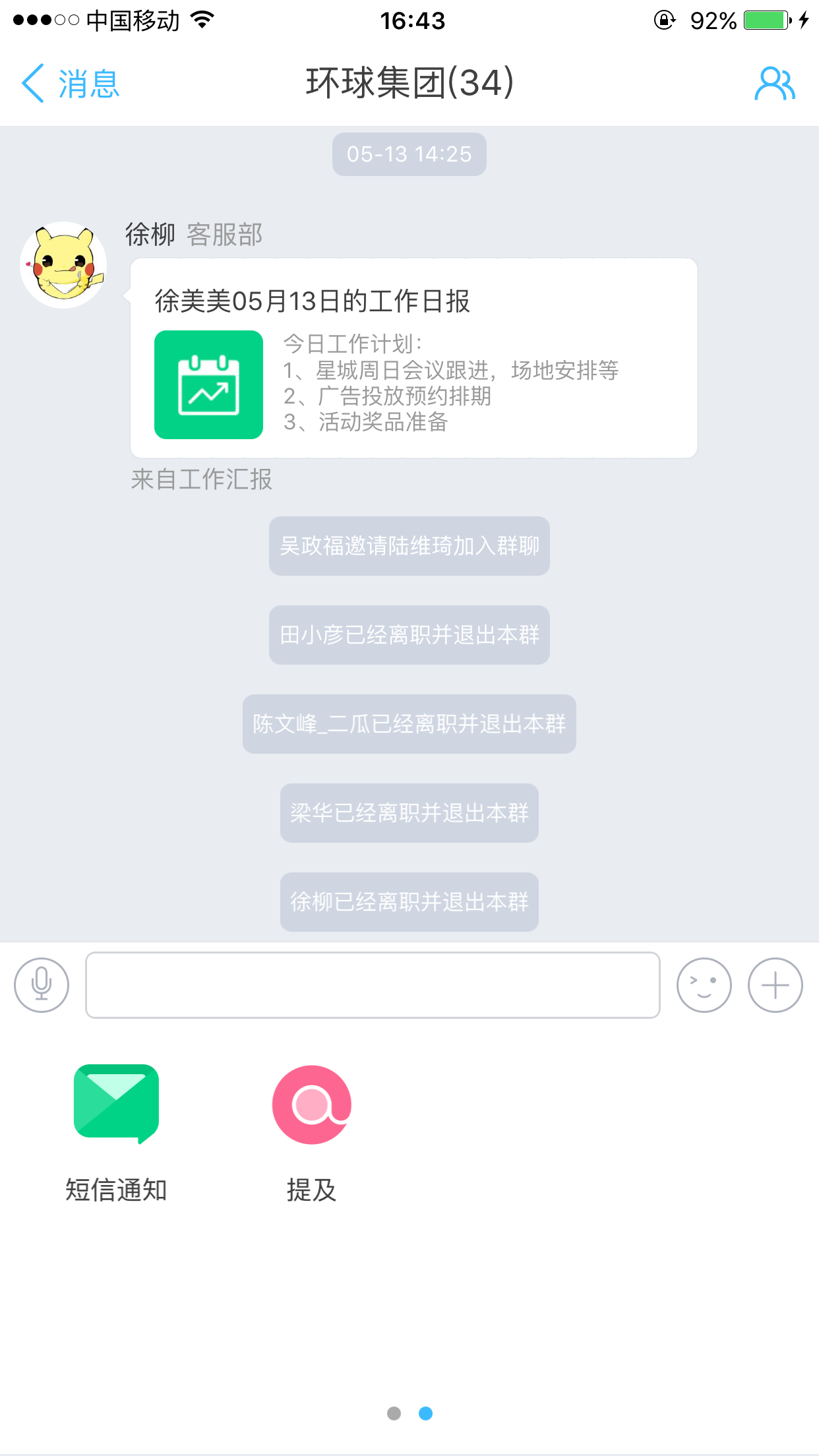This screenshot has height=1456, width=819.
Task: Open 徐美美05月13日的工作日报 card
Action: pos(413,358)
